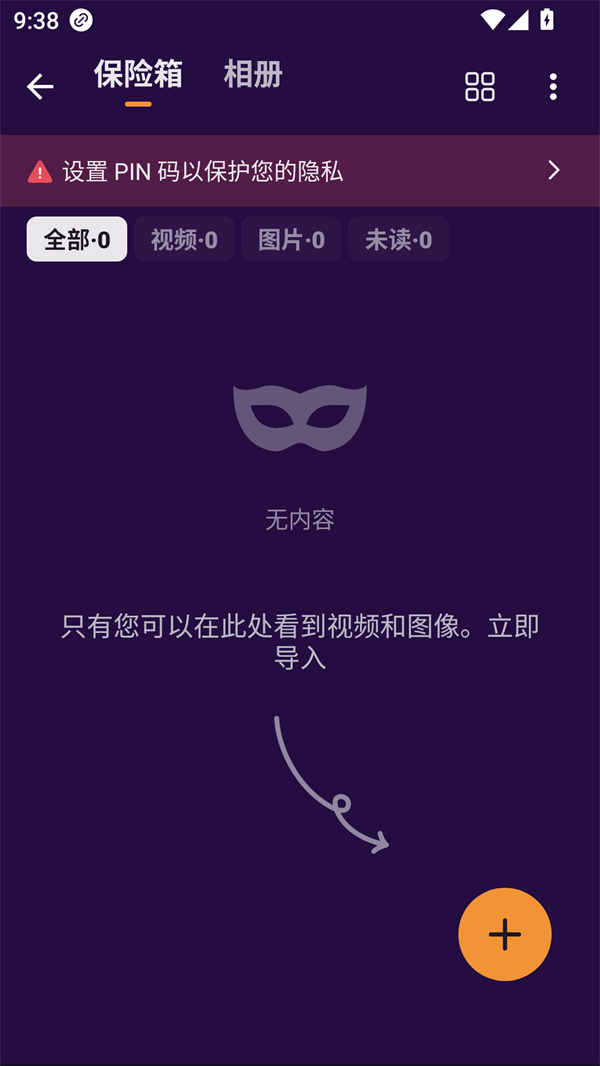Select the 保险箱 tab
Screen dimensions: 600x1066
tap(138, 75)
